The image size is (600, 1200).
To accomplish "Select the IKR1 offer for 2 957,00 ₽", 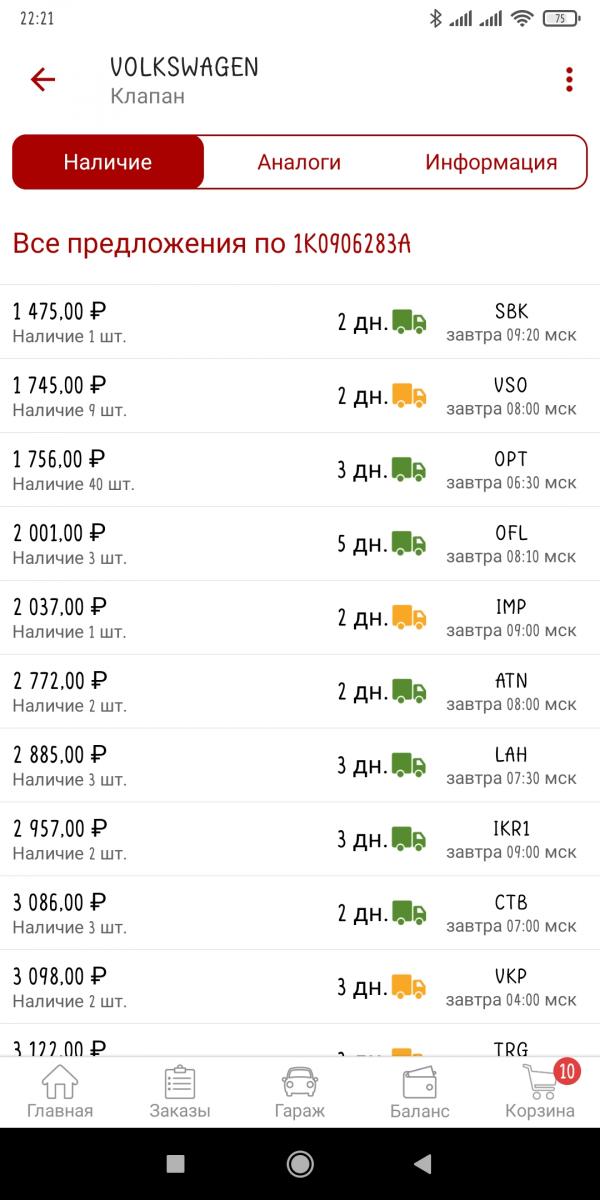I will (300, 840).
